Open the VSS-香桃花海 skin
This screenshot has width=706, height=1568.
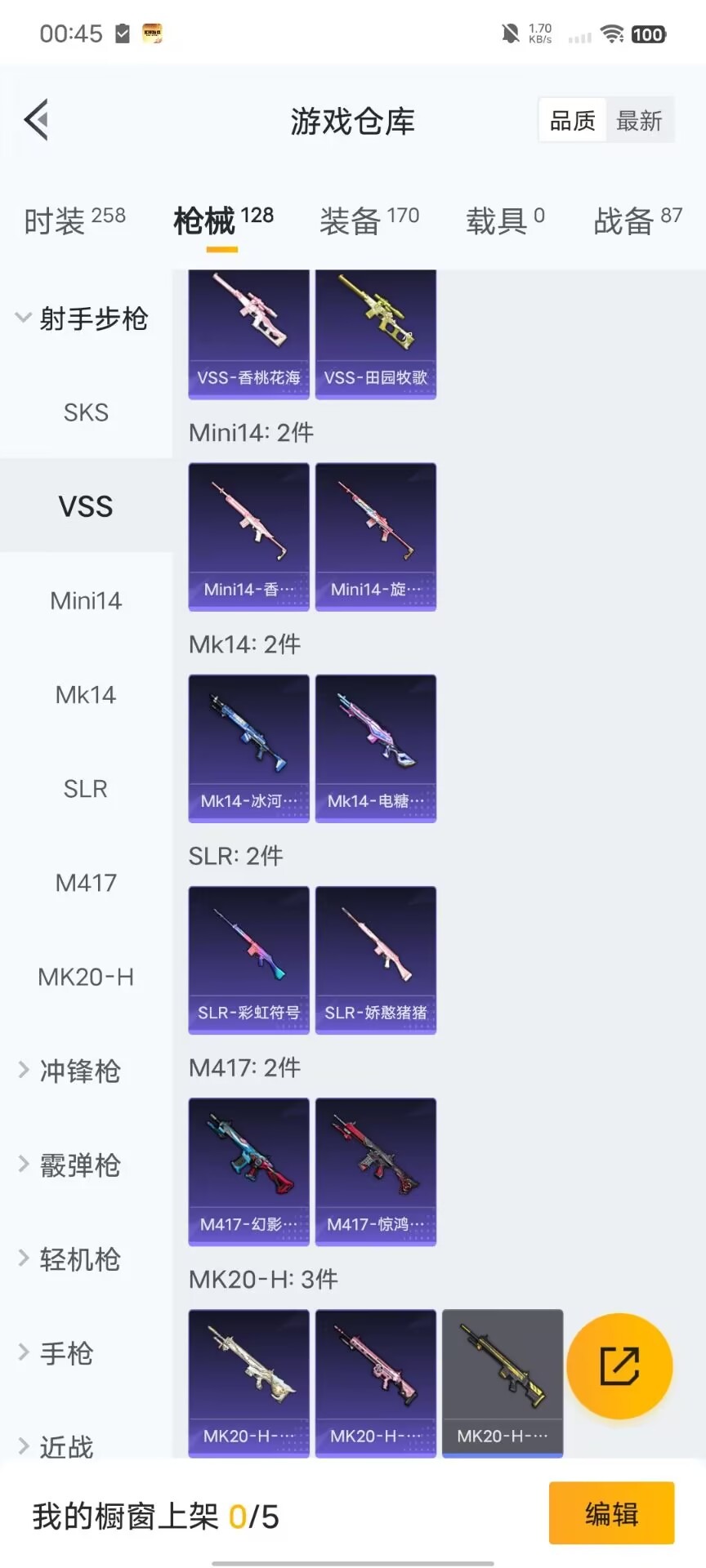(x=248, y=335)
